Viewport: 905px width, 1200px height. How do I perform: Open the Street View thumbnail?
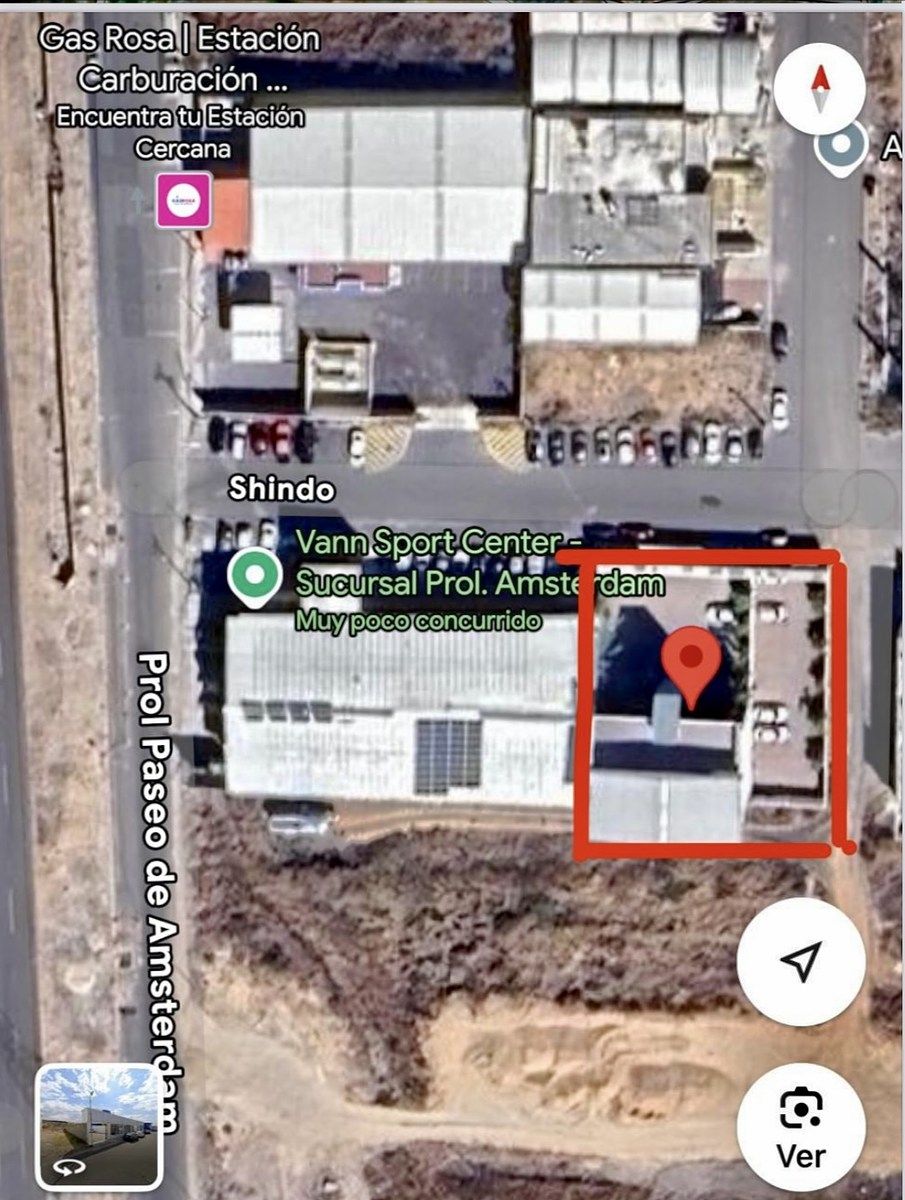click(98, 1126)
